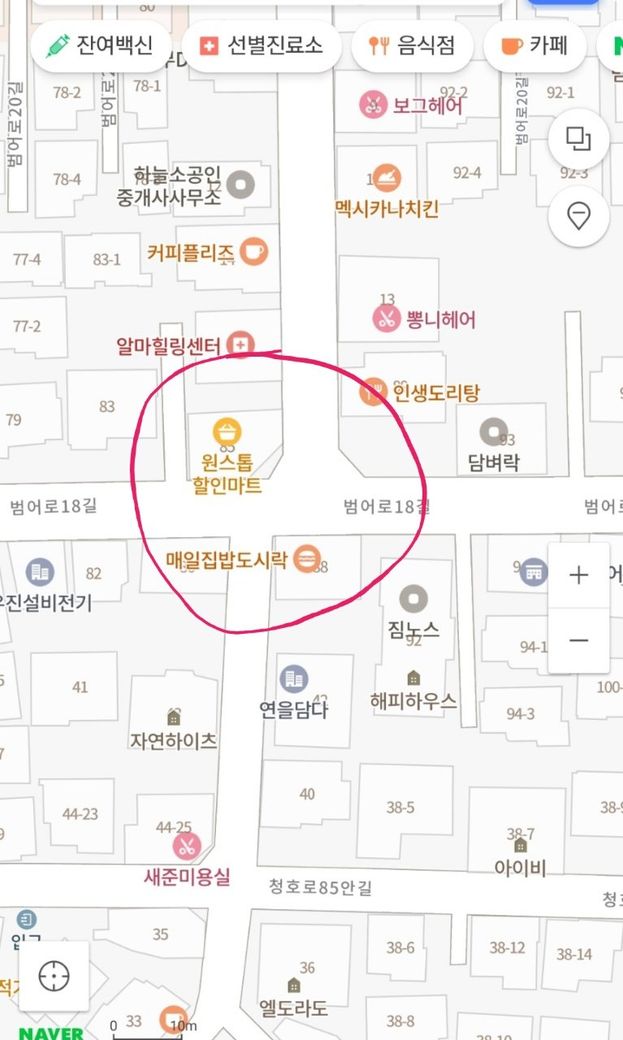623x1040 pixels.
Task: Select the 매일집밥도시락 marker
Action: [309, 557]
